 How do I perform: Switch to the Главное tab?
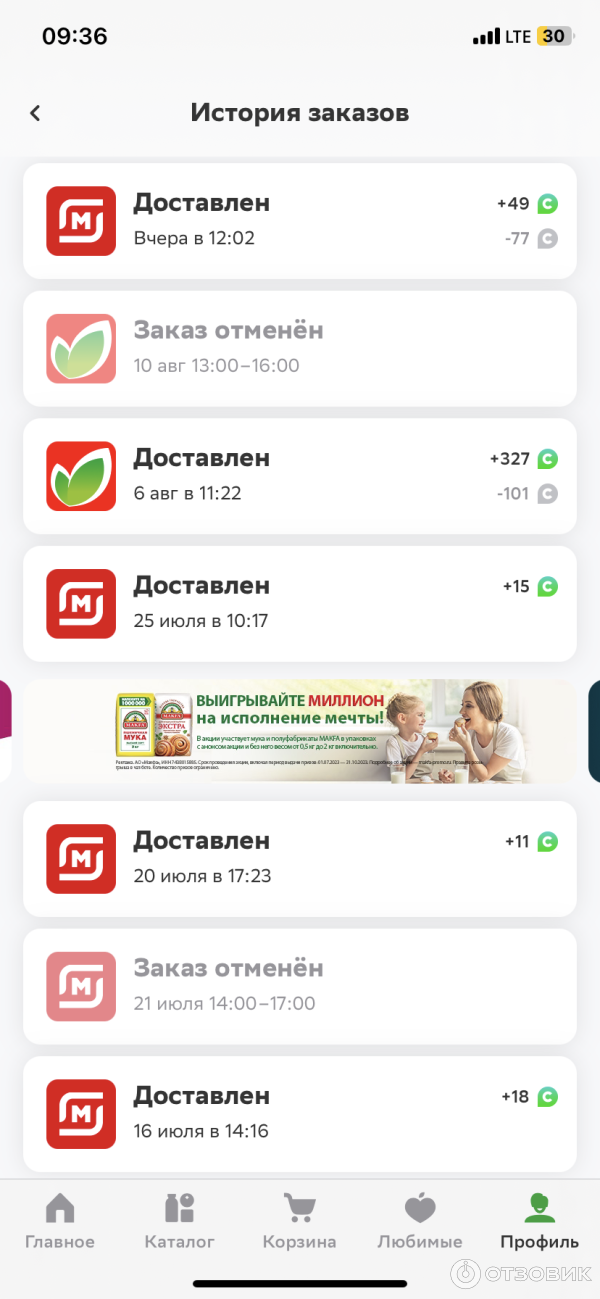tap(60, 1222)
